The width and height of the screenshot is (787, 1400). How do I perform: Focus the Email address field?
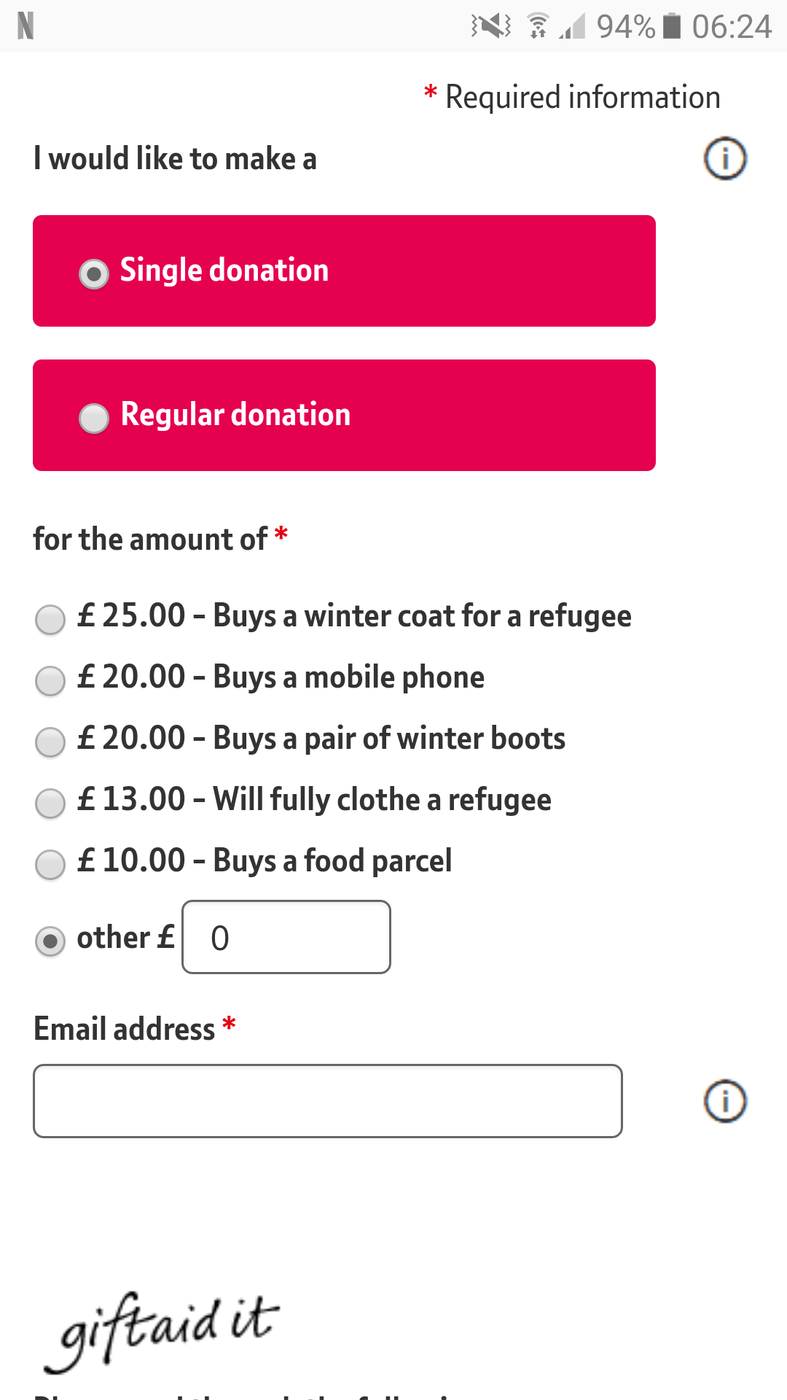point(328,1101)
